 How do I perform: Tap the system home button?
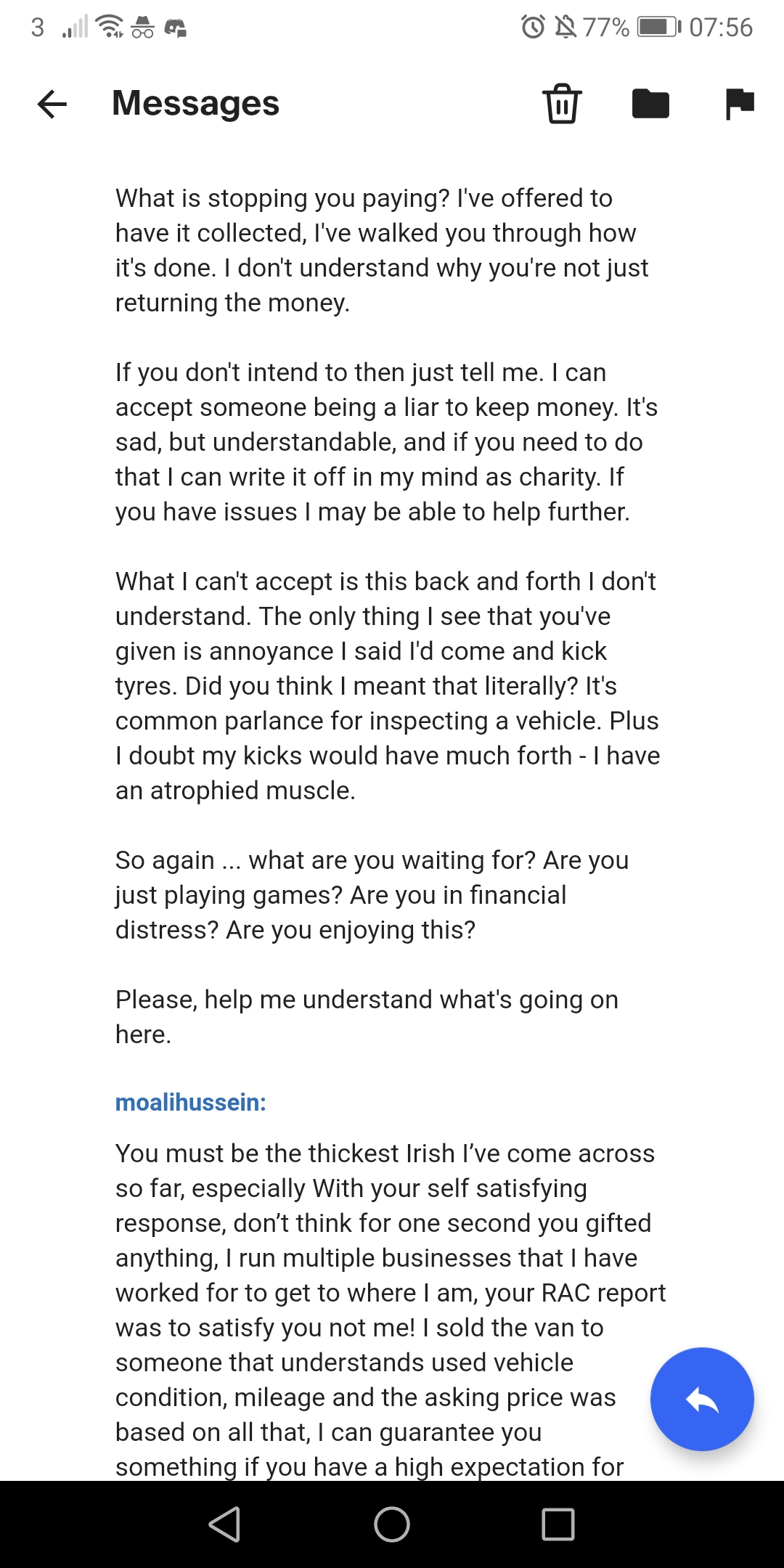[392, 1524]
